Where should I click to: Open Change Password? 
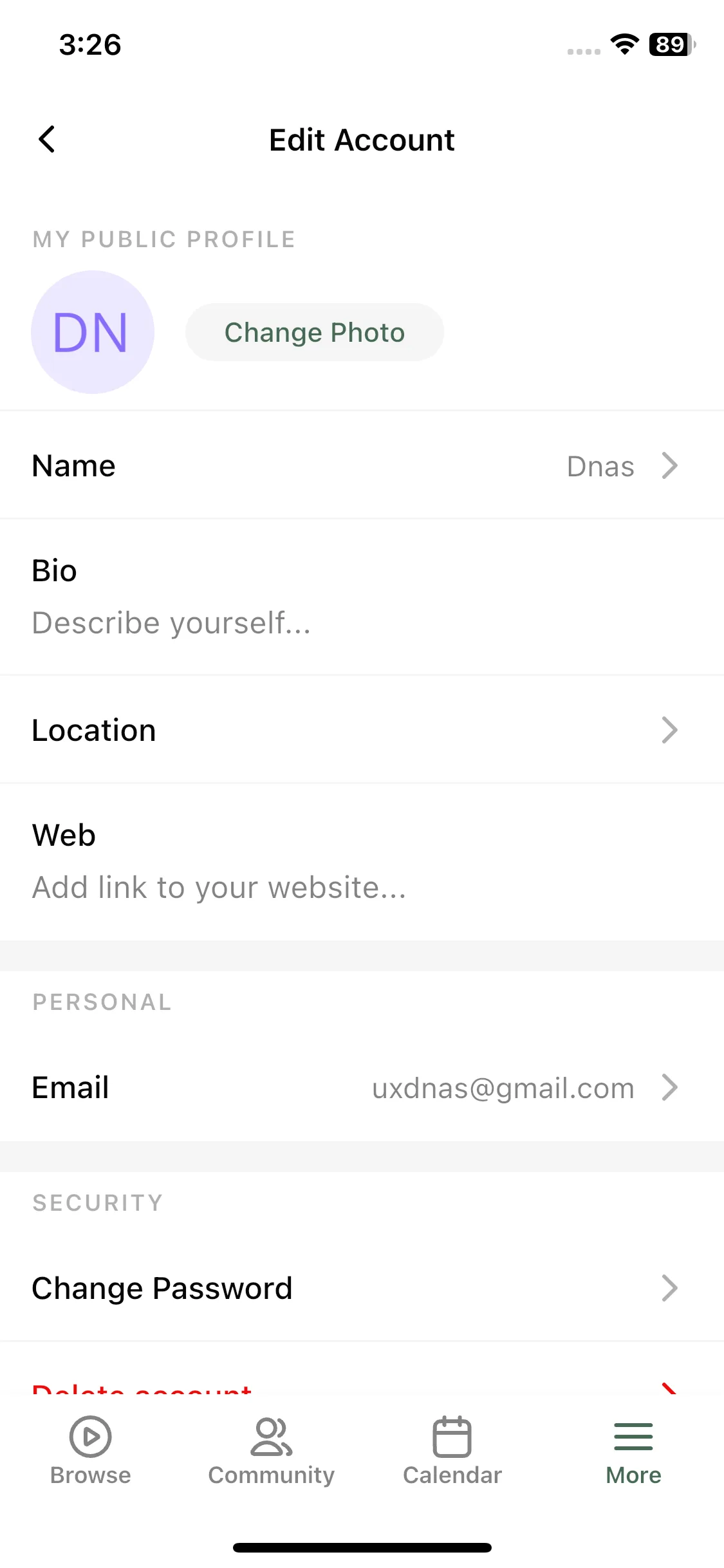click(x=362, y=1288)
